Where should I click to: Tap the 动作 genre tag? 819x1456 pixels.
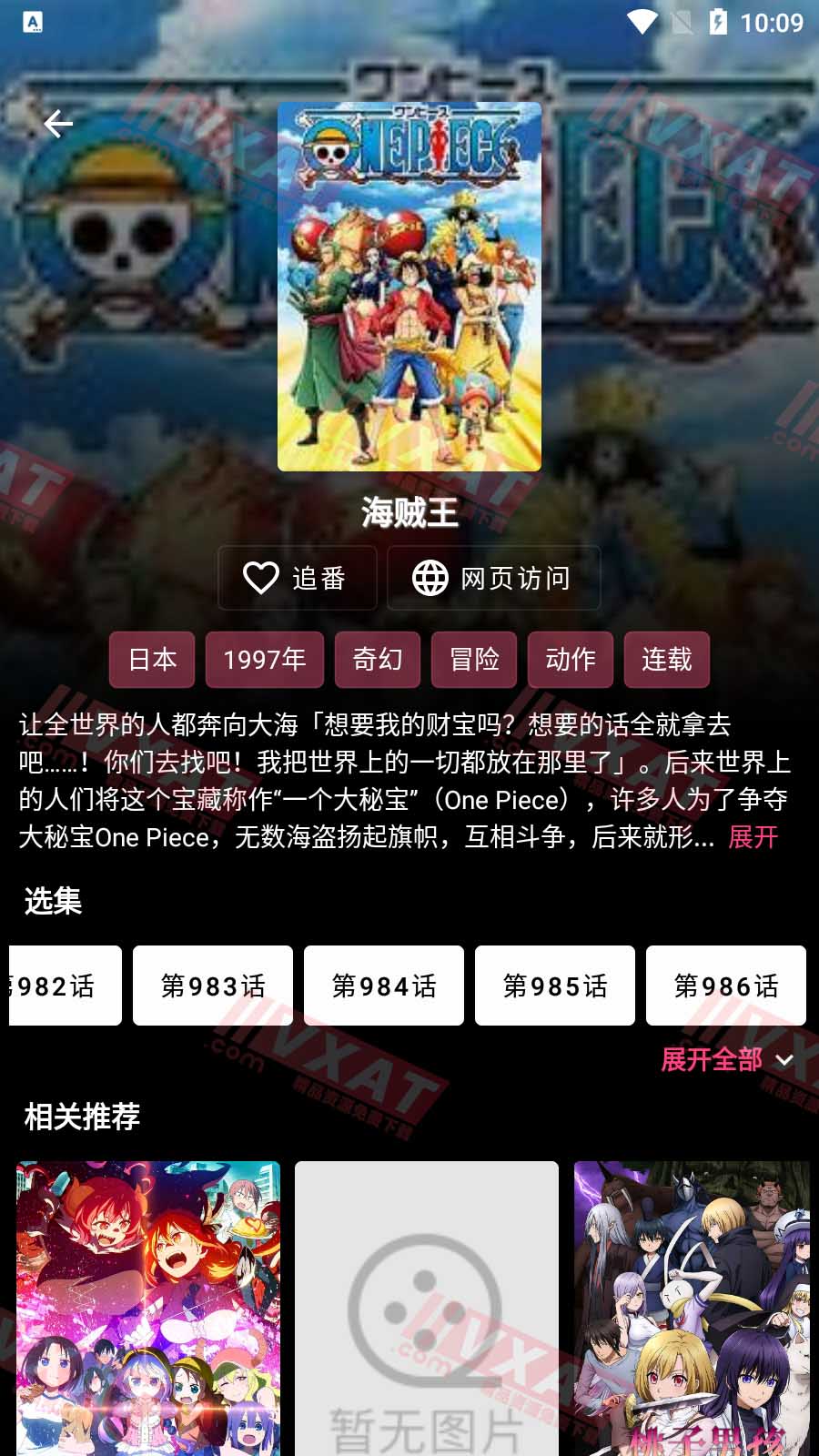click(x=571, y=659)
